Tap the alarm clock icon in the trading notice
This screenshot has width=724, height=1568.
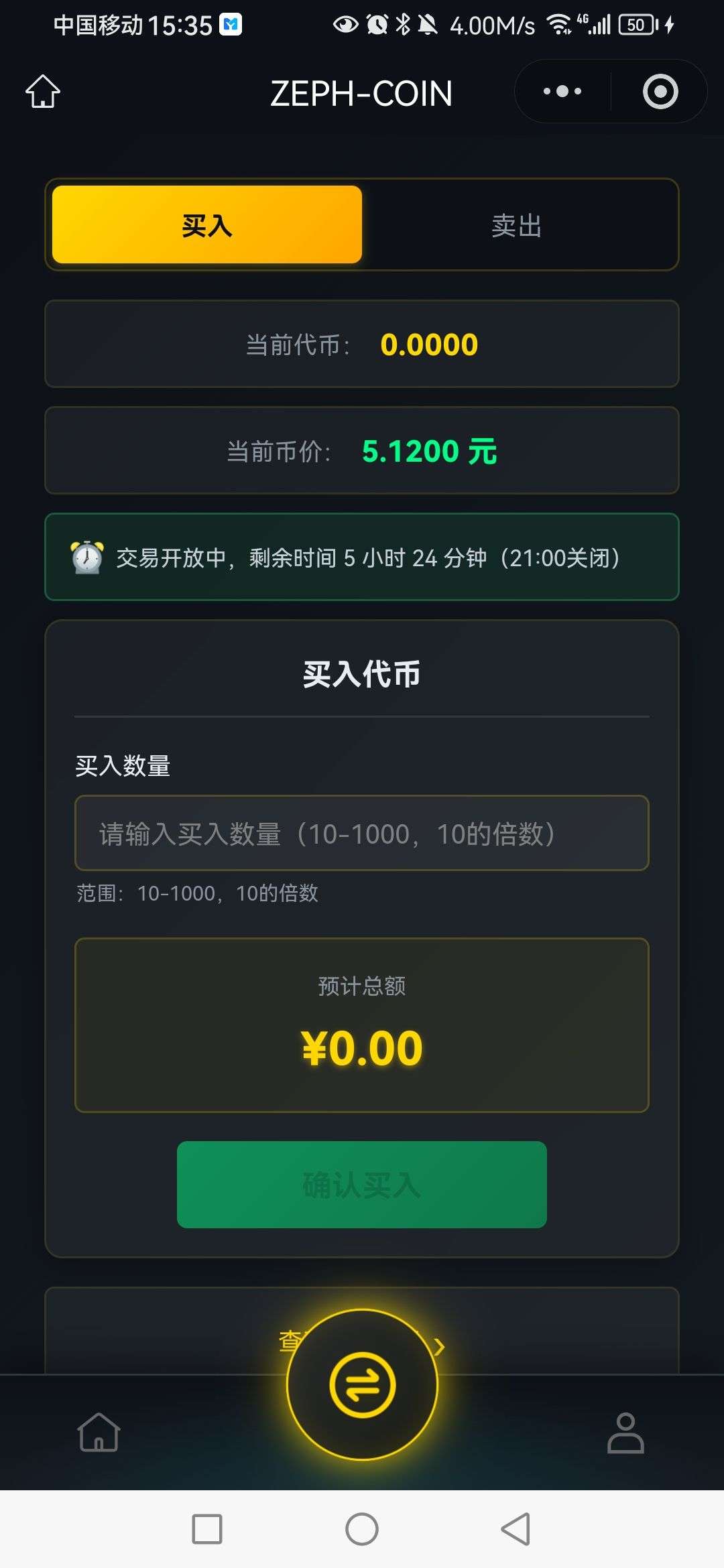86,556
